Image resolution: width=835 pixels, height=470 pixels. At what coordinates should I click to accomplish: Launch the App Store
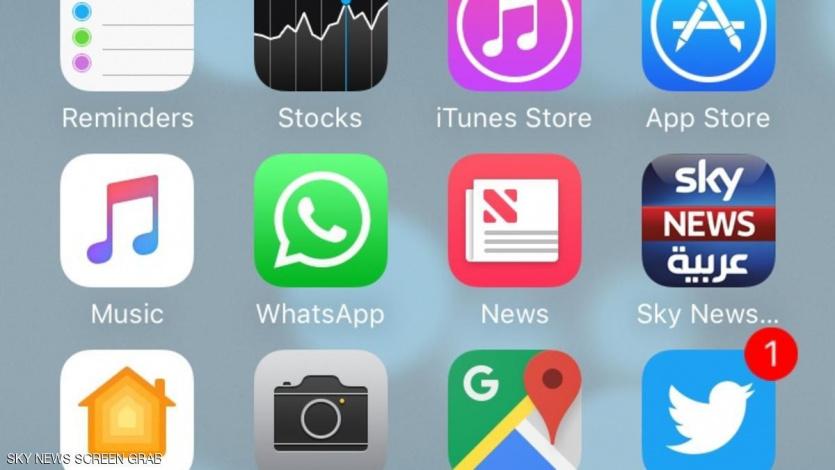[x=708, y=45]
